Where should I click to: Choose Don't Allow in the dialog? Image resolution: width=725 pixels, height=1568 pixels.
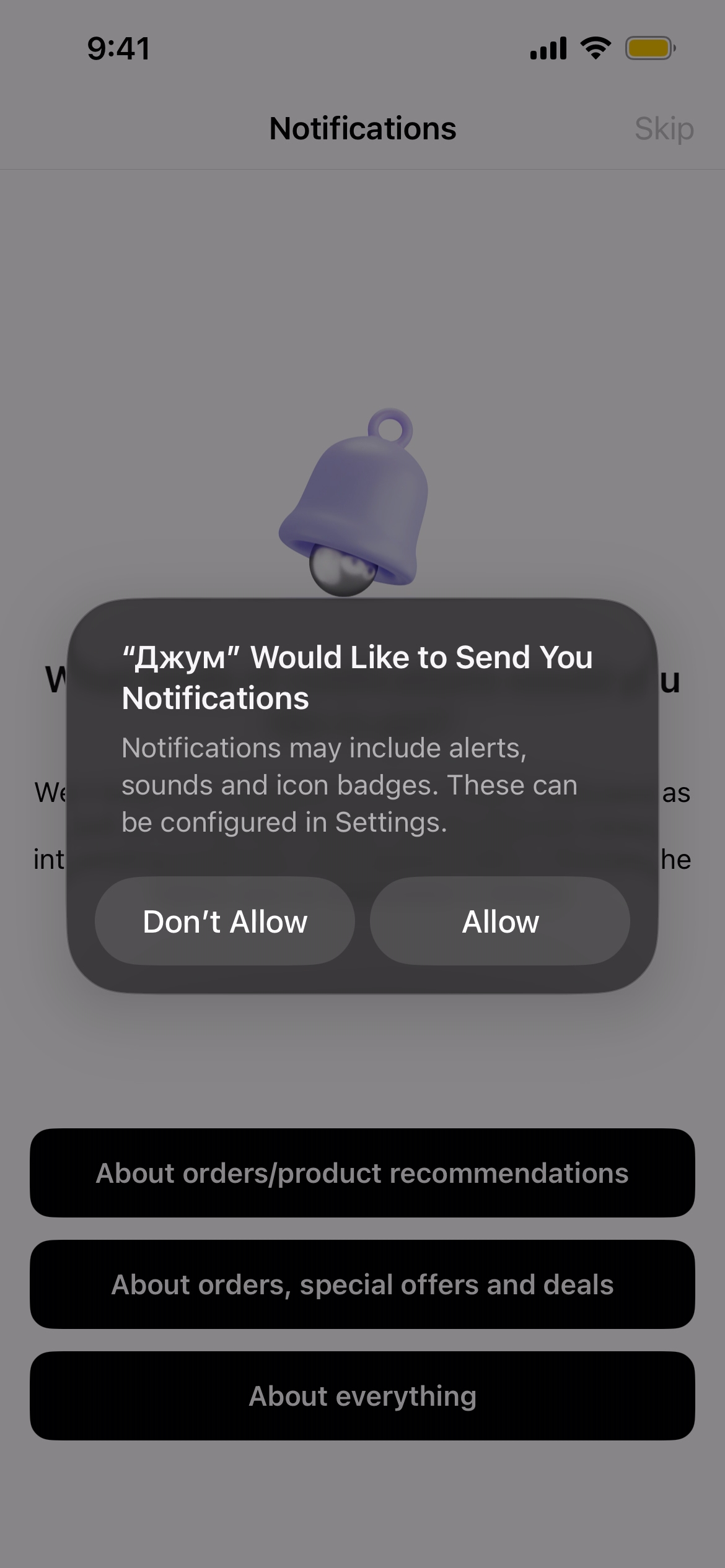(x=225, y=921)
